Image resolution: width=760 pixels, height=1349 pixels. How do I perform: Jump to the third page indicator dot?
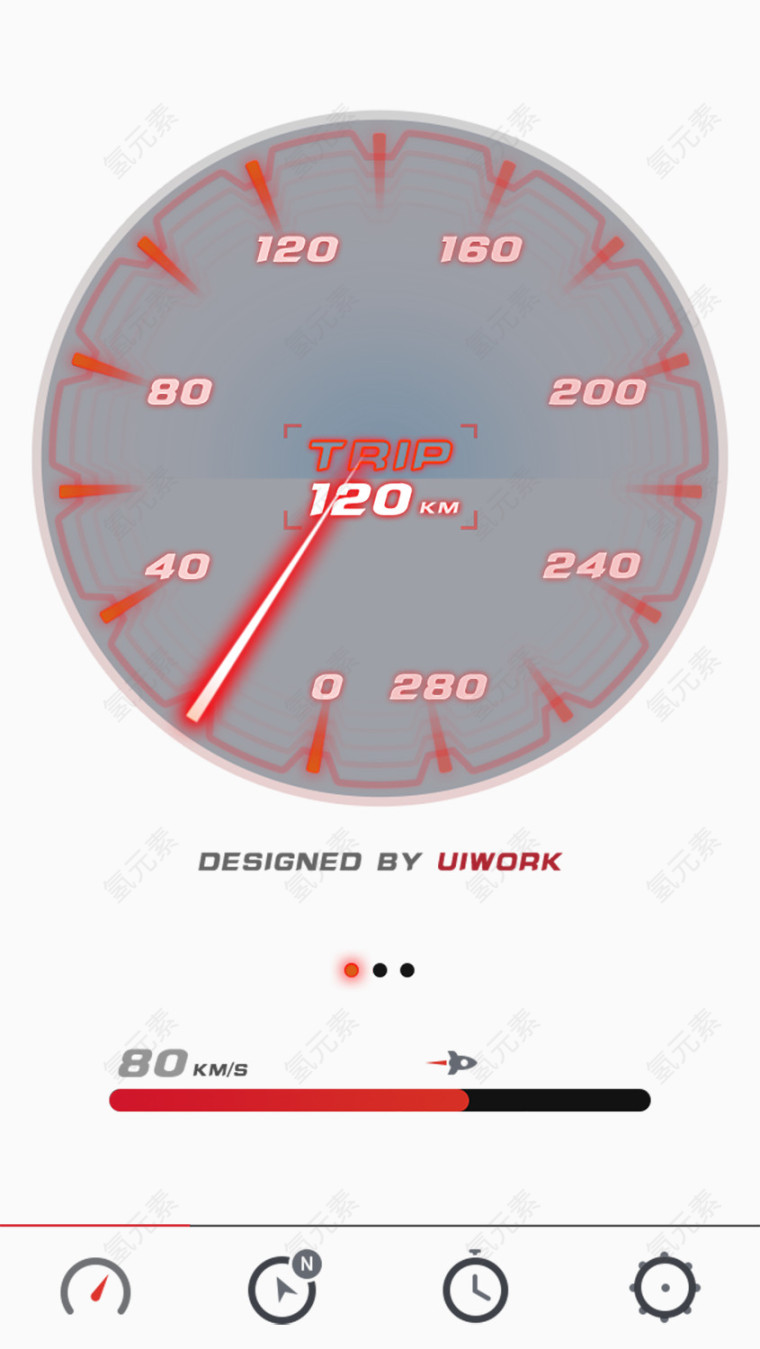407,970
